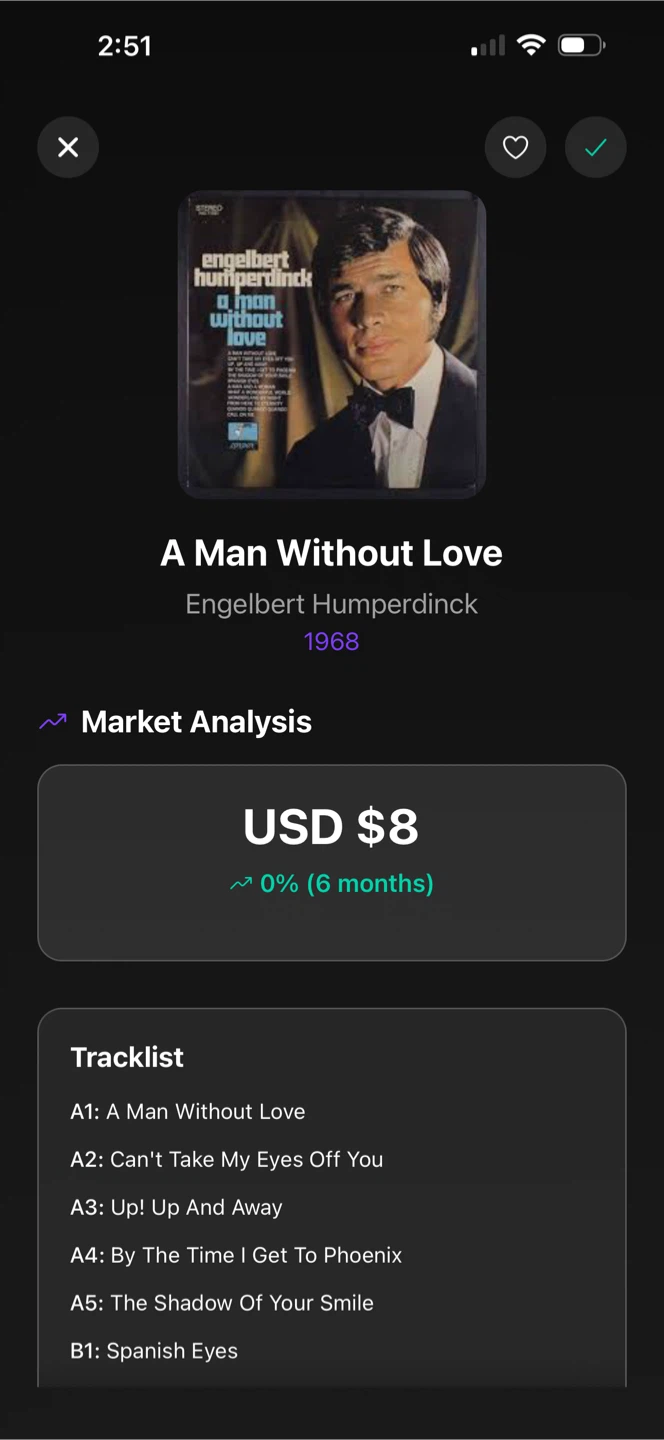Image resolution: width=664 pixels, height=1440 pixels.
Task: Add album to favorites with heart icon
Action: [515, 148]
